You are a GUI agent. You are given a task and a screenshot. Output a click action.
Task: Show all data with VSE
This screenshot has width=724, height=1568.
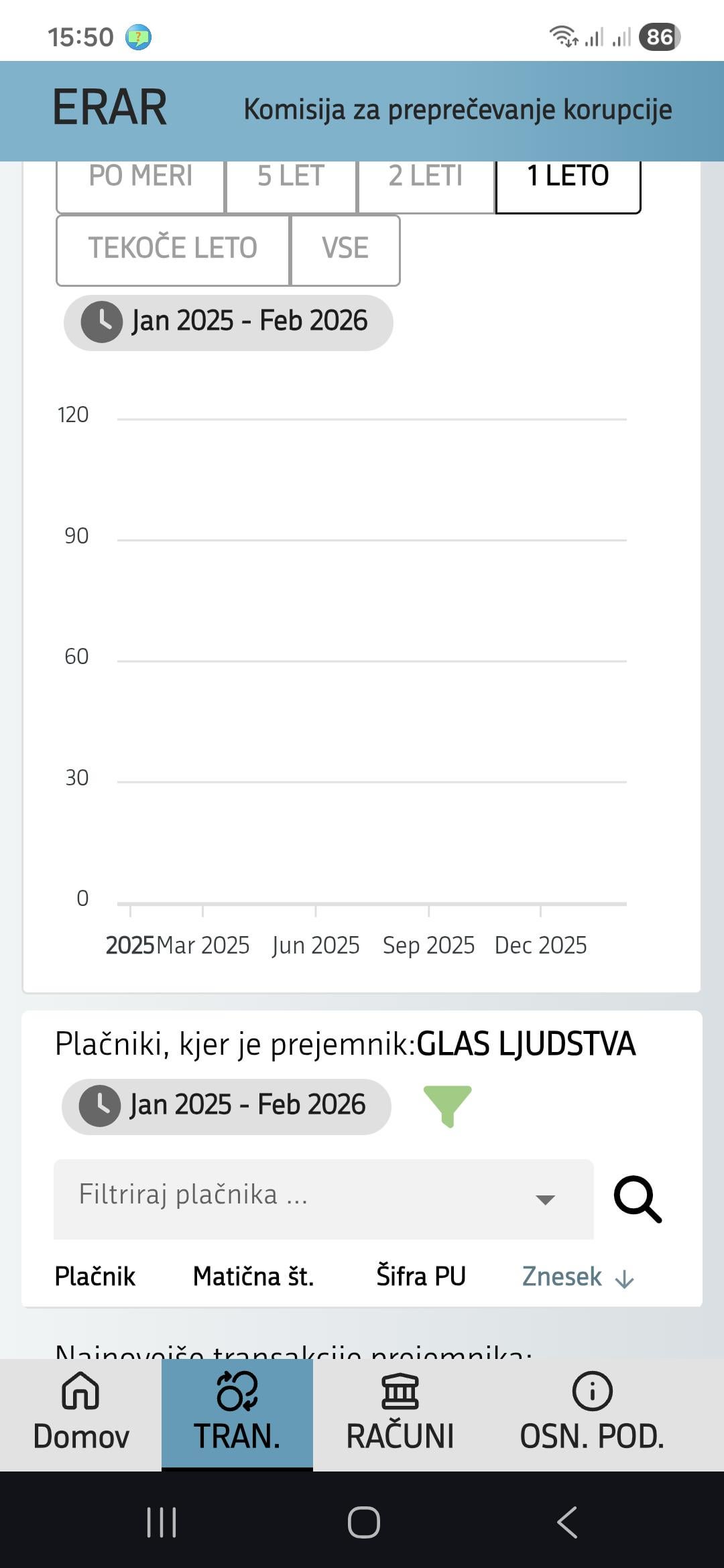pos(345,249)
